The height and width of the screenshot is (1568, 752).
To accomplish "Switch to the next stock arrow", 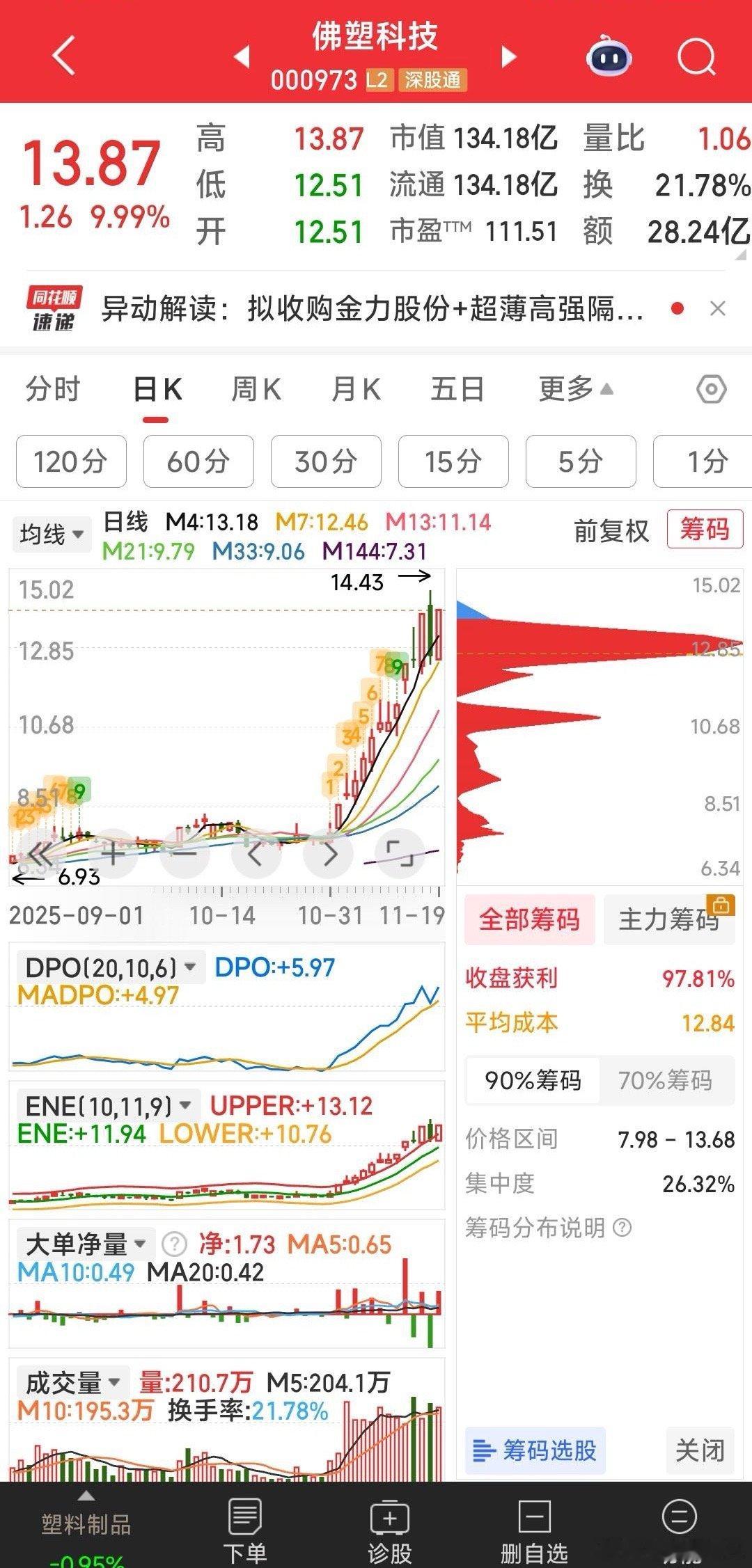I will 509,56.
